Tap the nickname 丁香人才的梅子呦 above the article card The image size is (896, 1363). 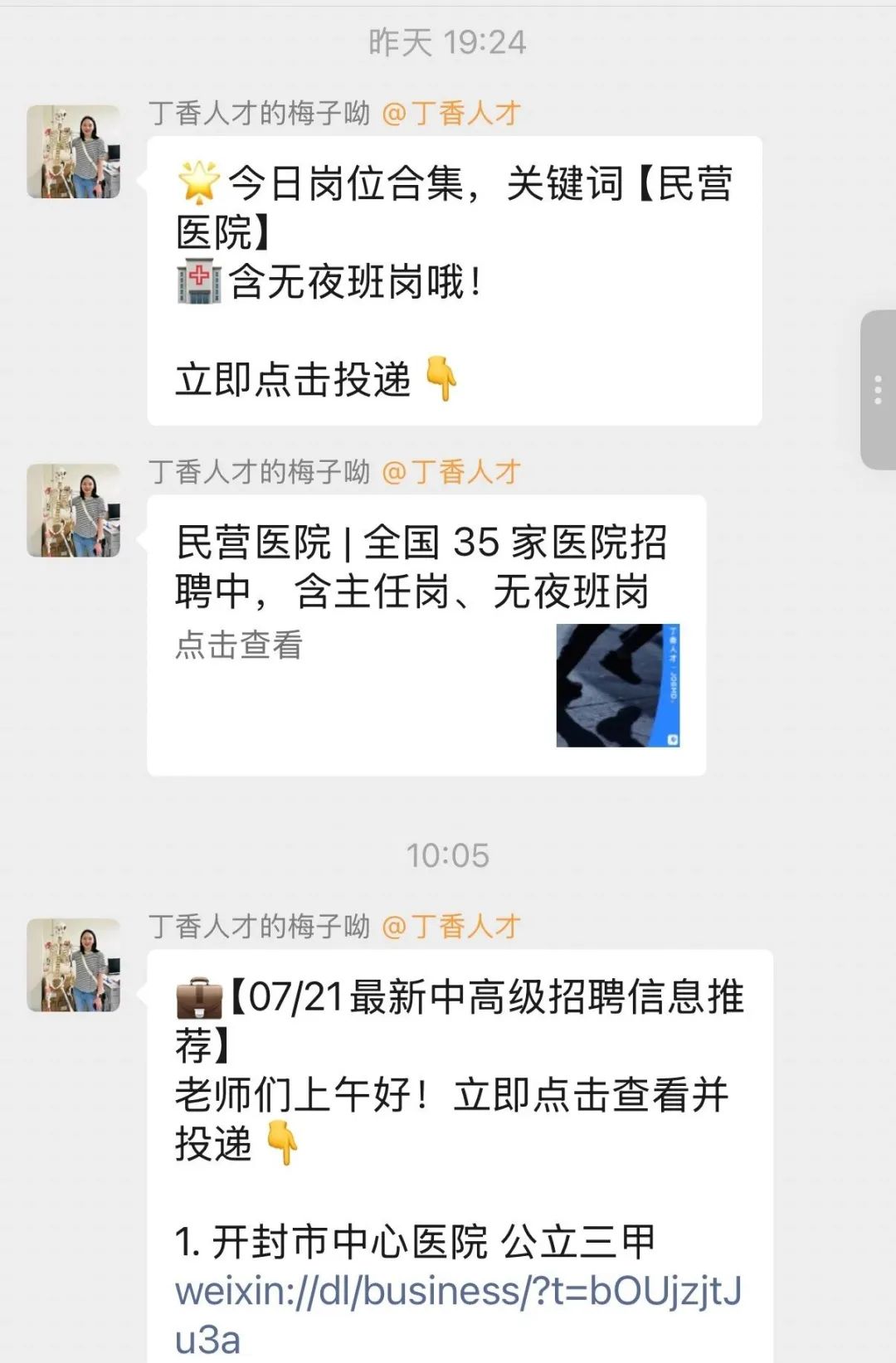tap(260, 470)
